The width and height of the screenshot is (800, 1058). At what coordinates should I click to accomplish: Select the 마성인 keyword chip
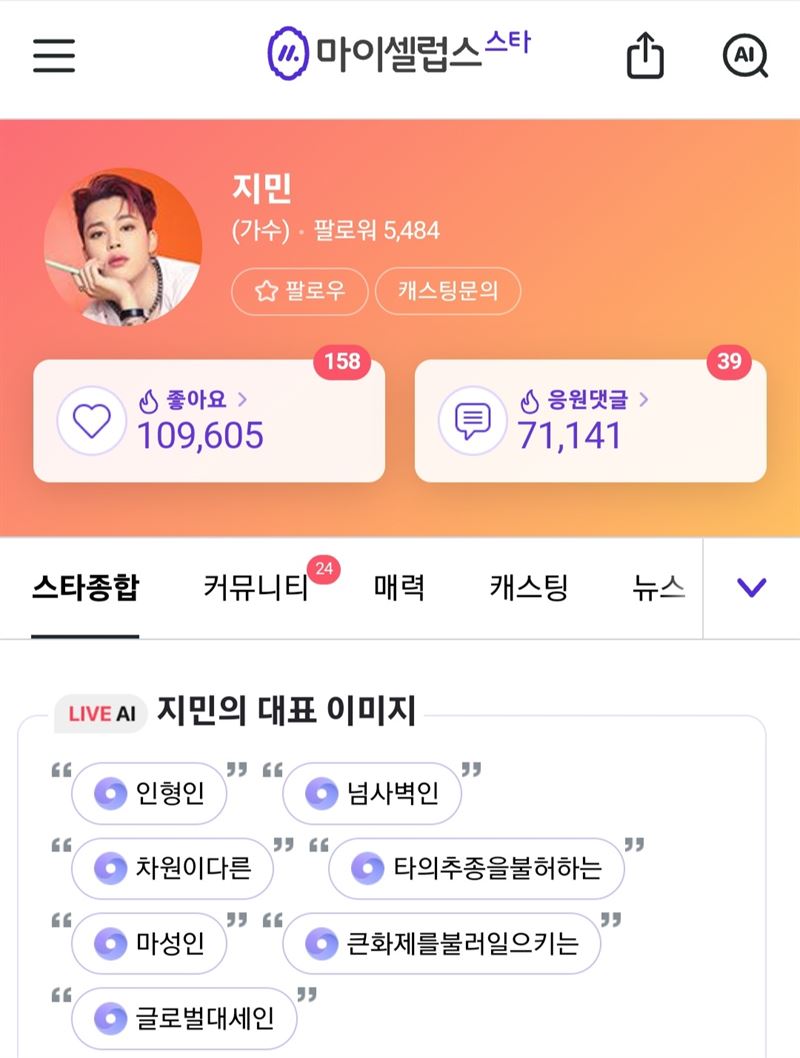coord(150,943)
